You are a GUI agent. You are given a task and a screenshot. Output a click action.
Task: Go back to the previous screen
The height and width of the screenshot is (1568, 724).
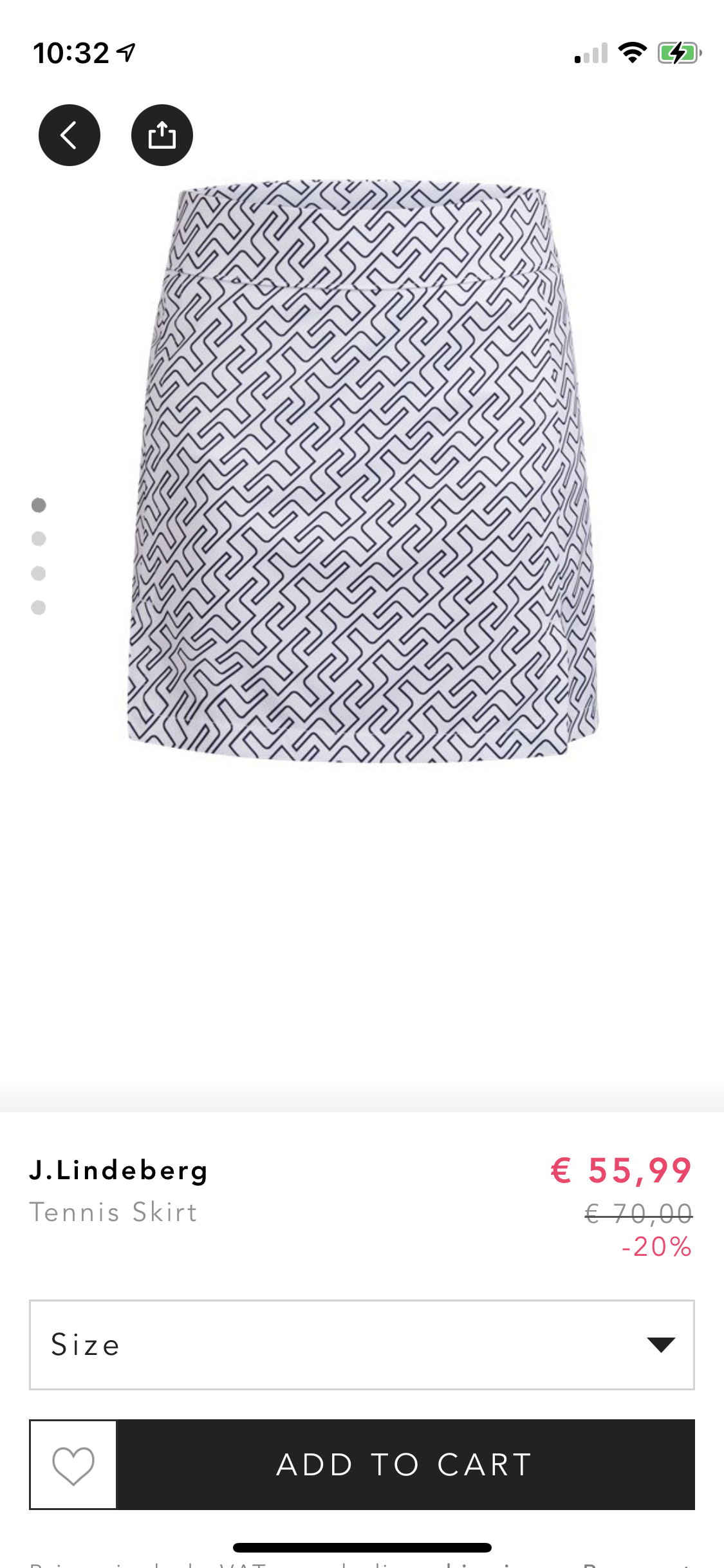(70, 135)
